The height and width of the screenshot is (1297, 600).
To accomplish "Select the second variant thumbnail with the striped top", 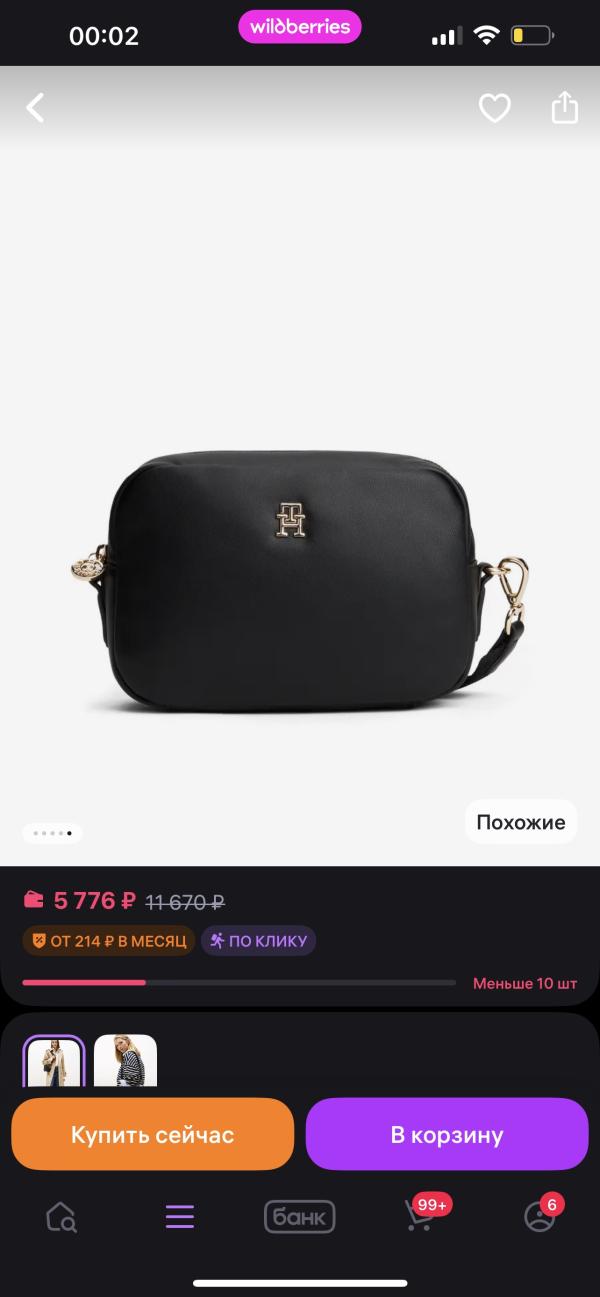I will pos(125,1061).
